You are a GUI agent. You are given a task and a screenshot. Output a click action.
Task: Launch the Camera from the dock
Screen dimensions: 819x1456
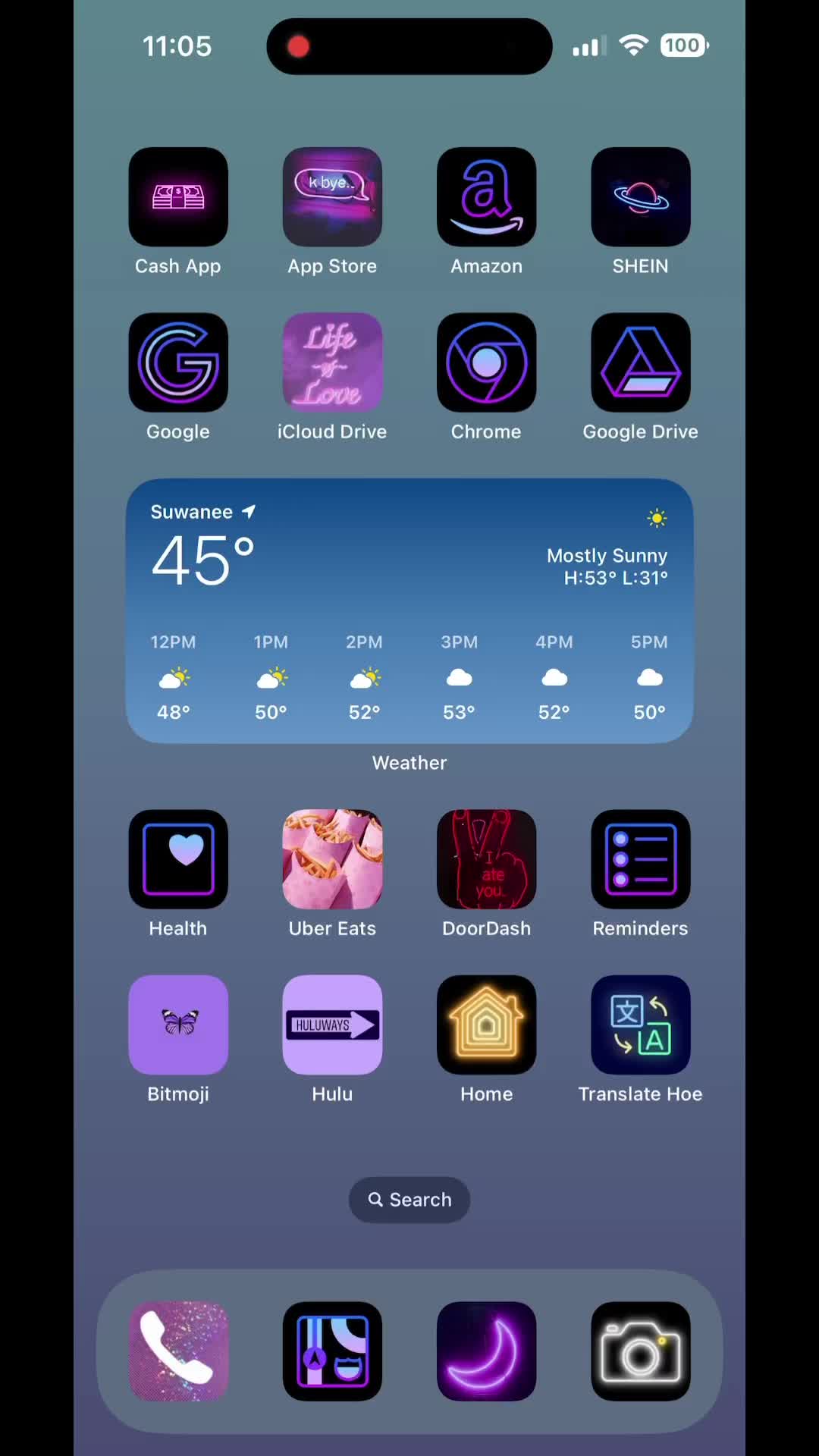(x=641, y=1351)
